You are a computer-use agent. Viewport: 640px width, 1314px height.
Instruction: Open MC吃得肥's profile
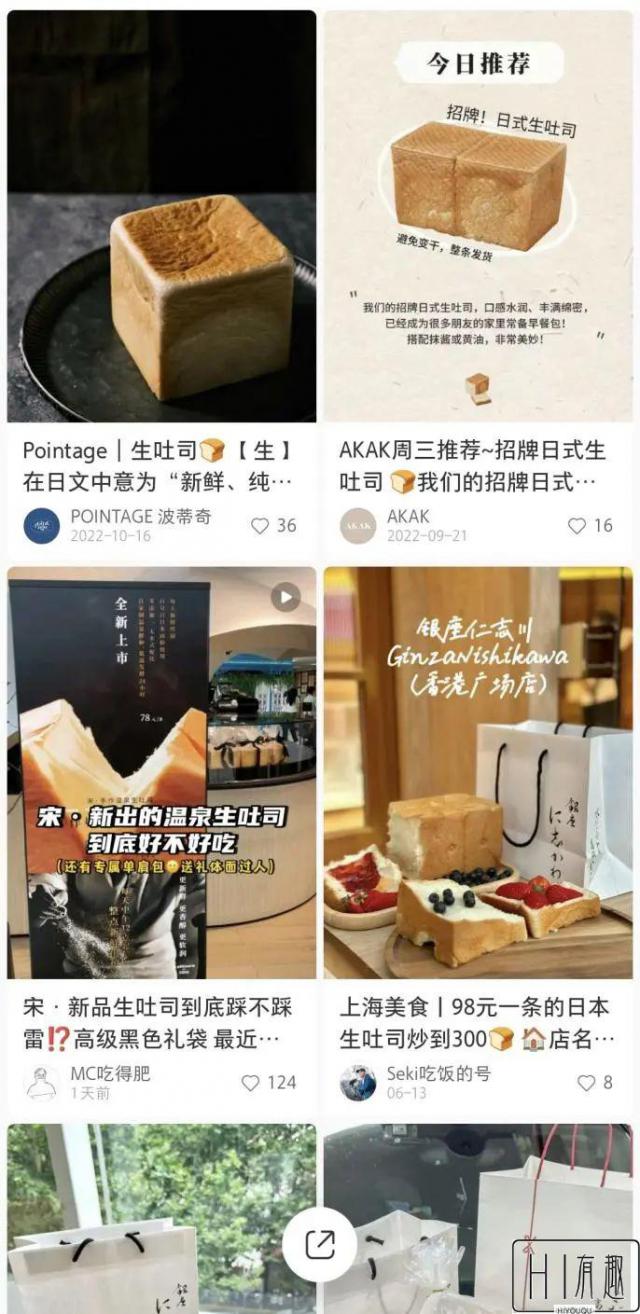[42, 1082]
